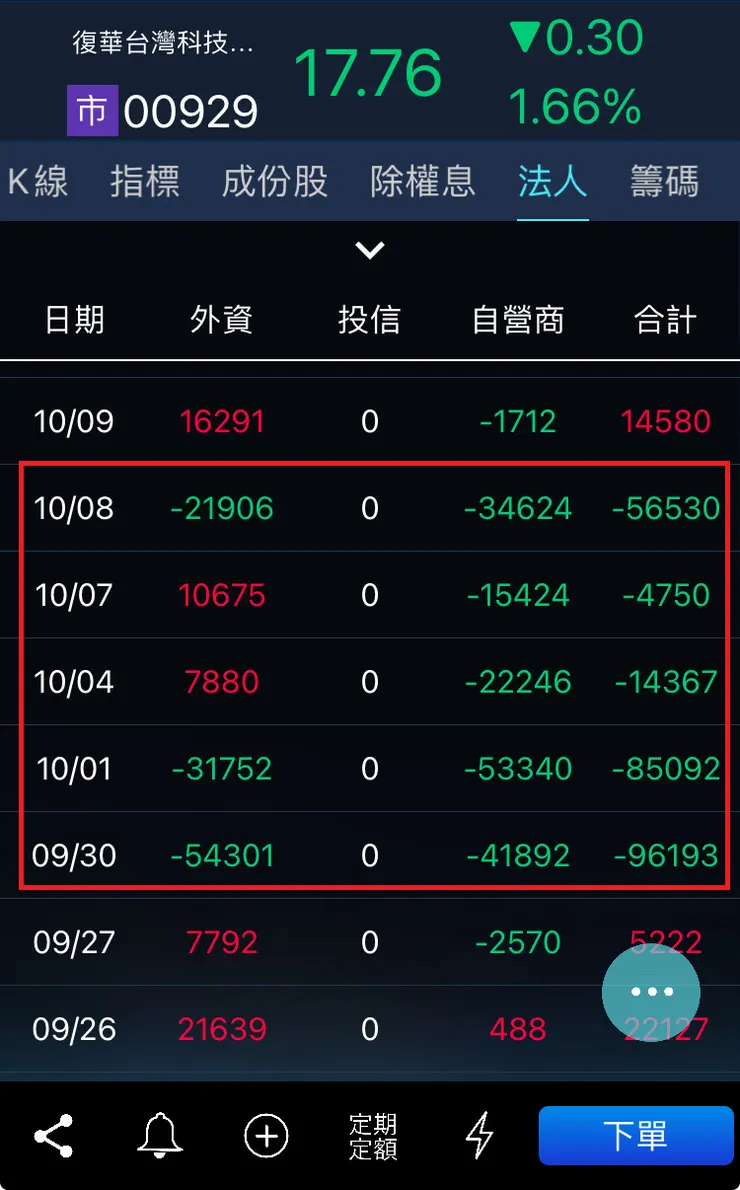Open the 指標 indicators tab
Screen dimensions: 740x1190
pos(144,182)
